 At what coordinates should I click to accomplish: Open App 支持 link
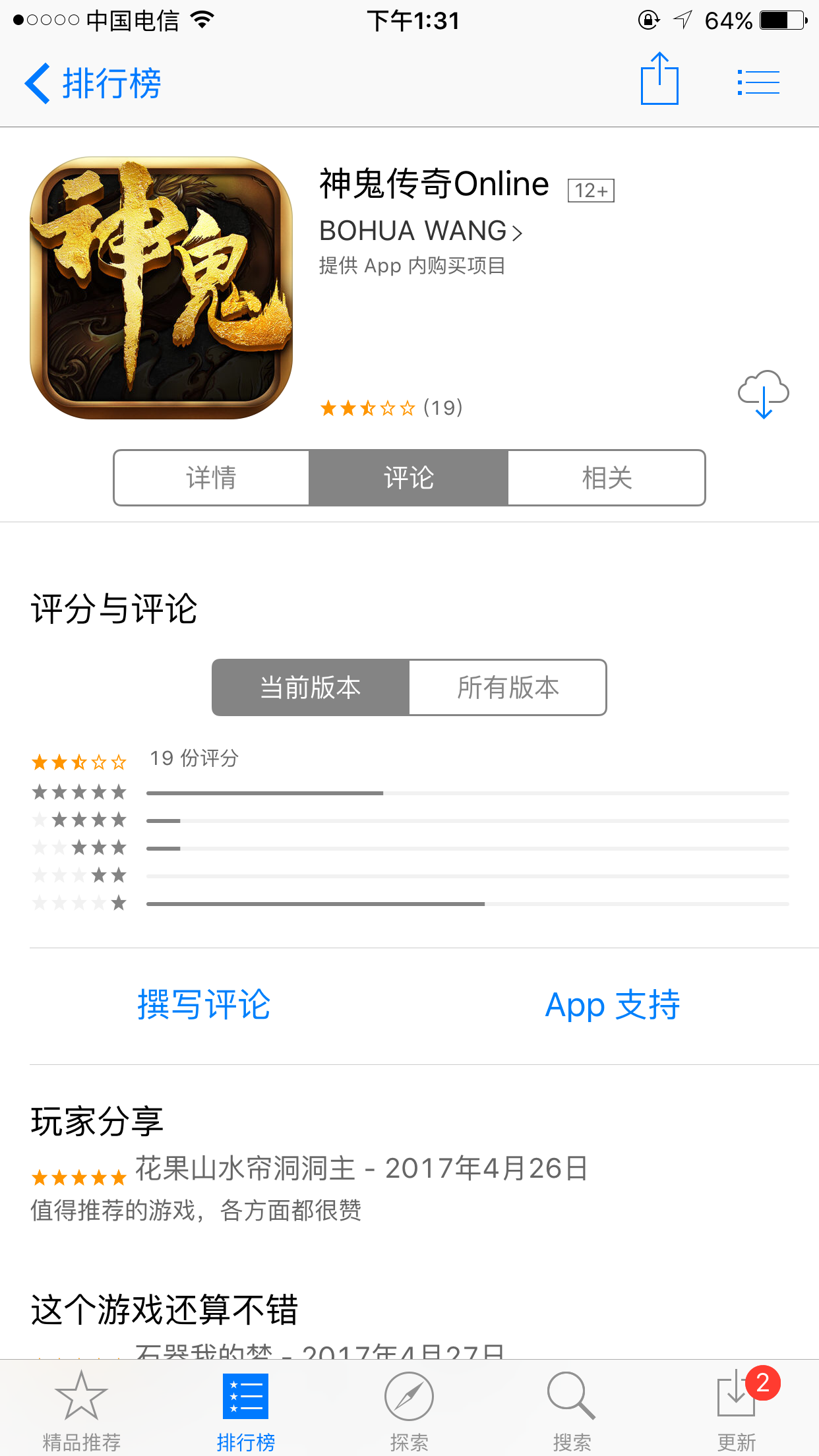(x=613, y=1005)
